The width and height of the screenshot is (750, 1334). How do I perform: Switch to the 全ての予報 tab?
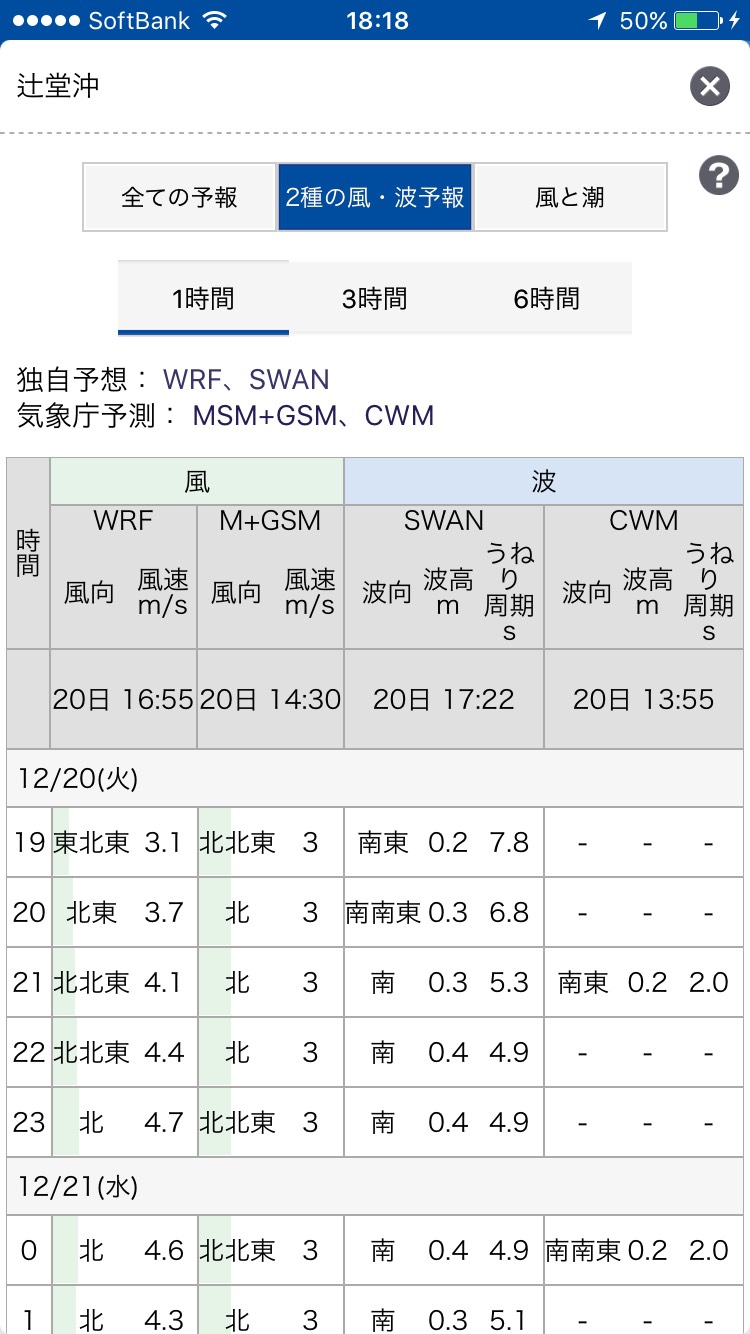coord(180,197)
